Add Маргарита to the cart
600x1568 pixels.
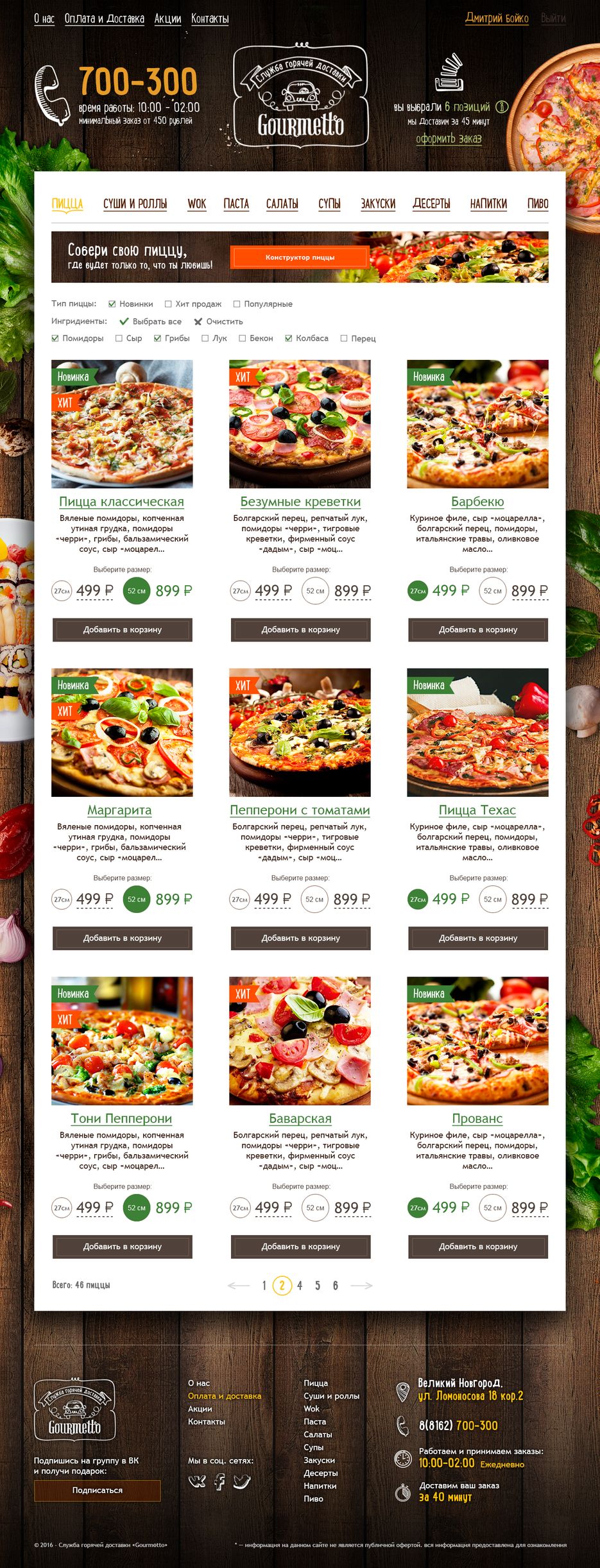click(122, 938)
